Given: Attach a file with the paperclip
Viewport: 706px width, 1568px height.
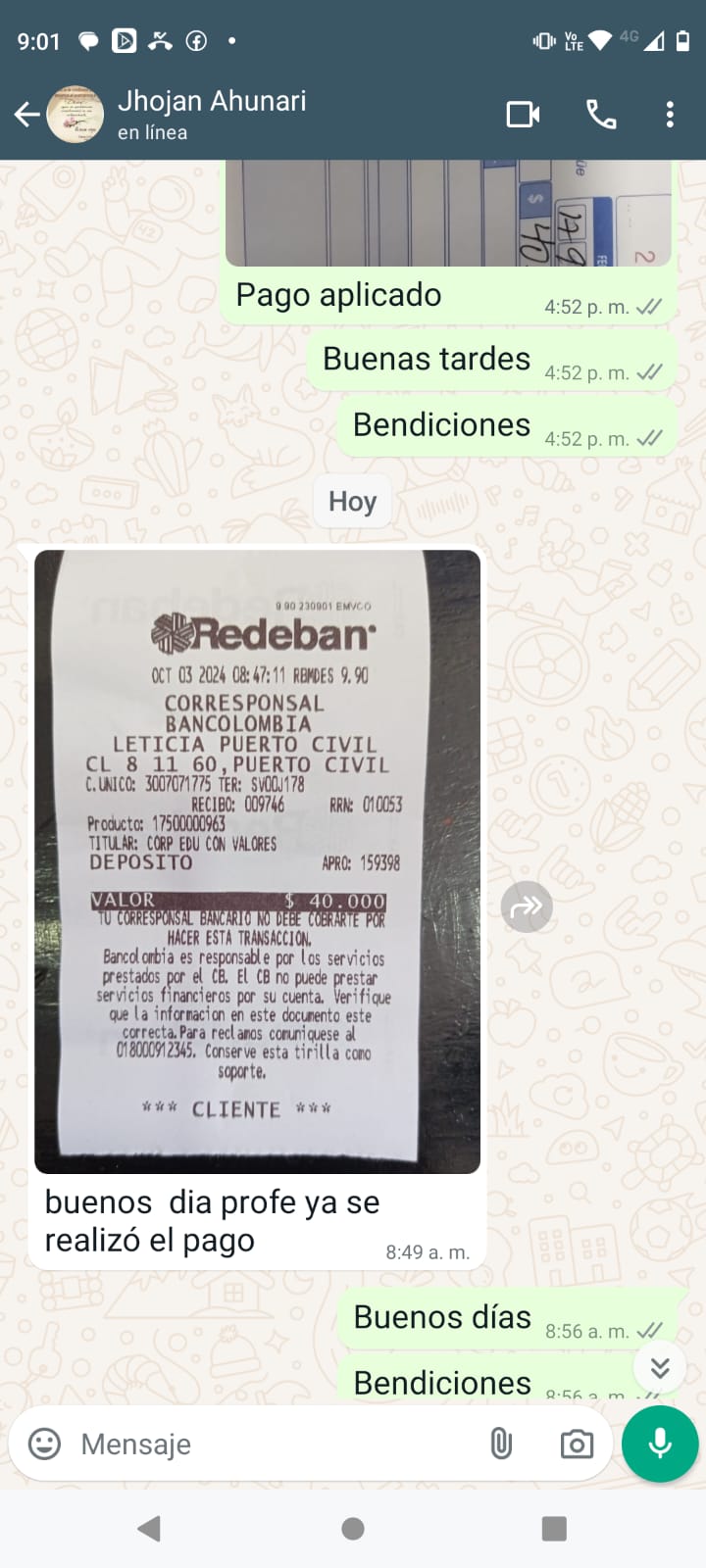Looking at the screenshot, I should click(500, 1444).
